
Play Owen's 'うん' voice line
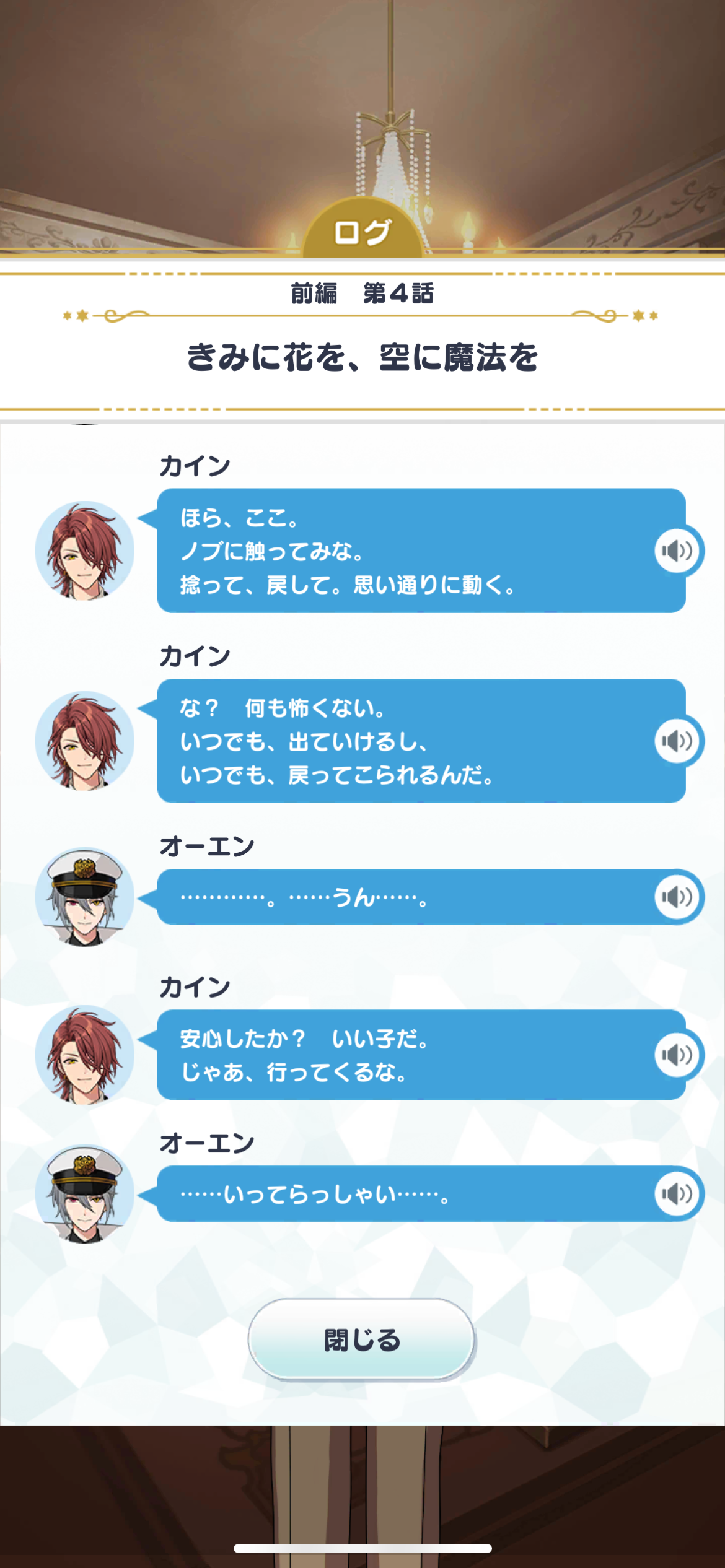click(x=677, y=897)
